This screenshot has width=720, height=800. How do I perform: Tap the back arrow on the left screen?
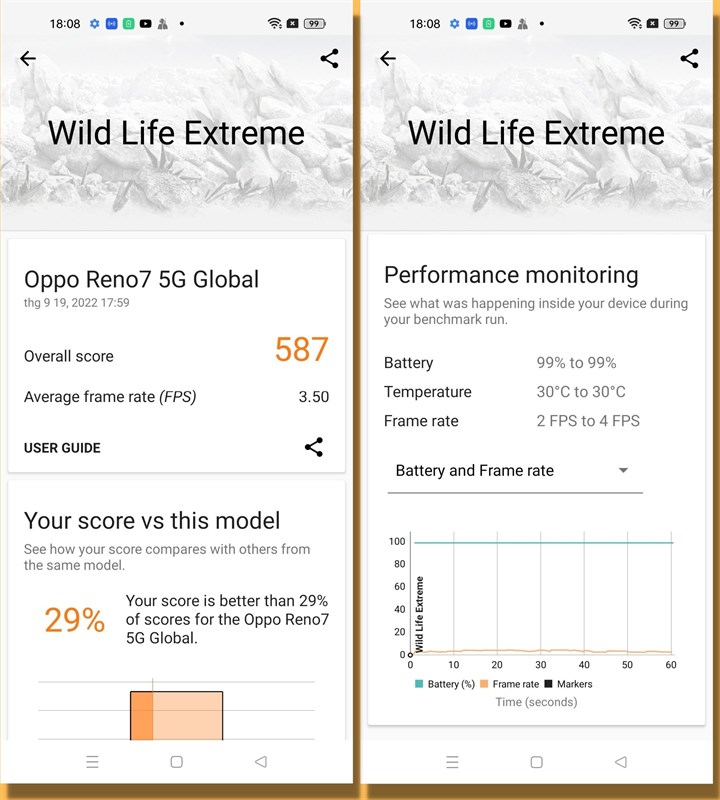pos(28,59)
